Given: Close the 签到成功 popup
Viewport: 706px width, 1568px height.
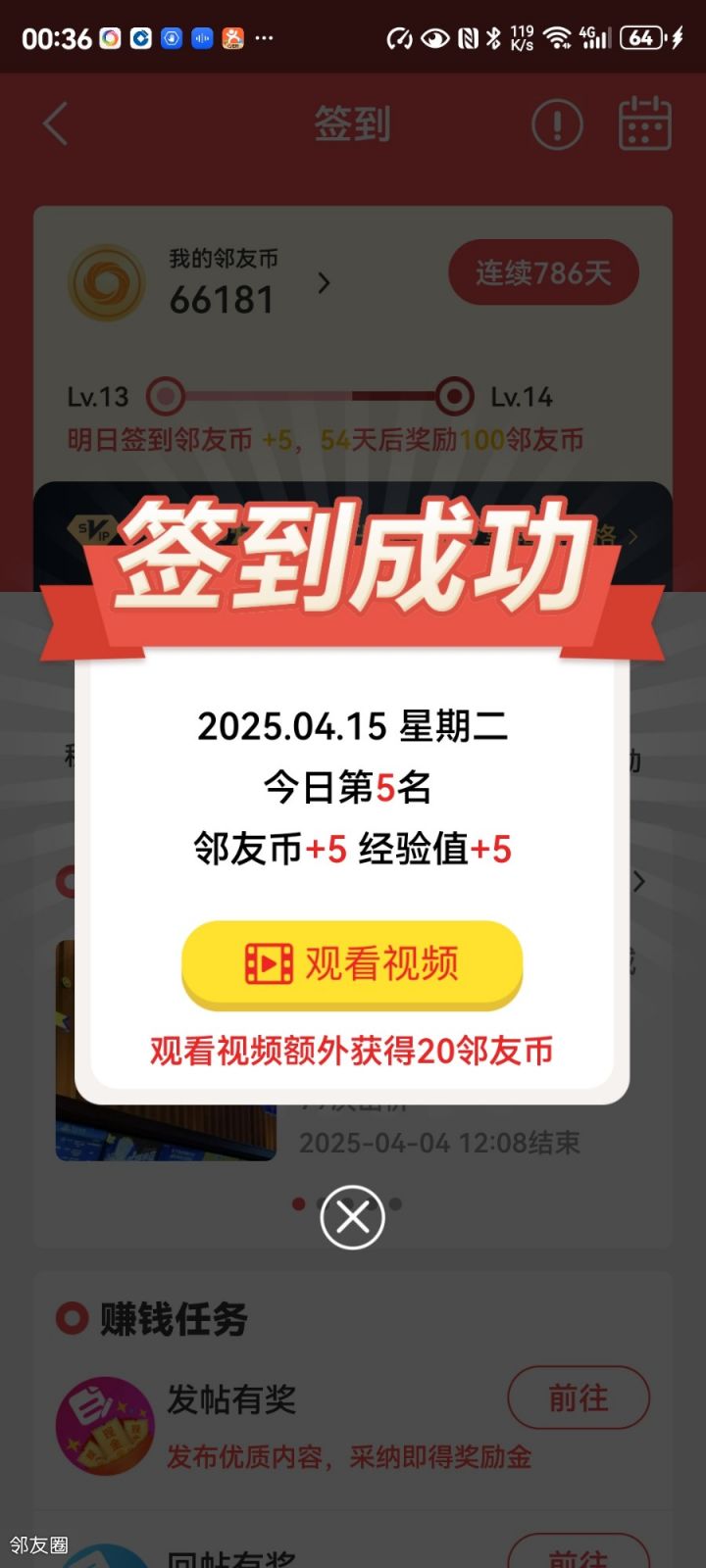Looking at the screenshot, I should pyautogui.click(x=352, y=1217).
